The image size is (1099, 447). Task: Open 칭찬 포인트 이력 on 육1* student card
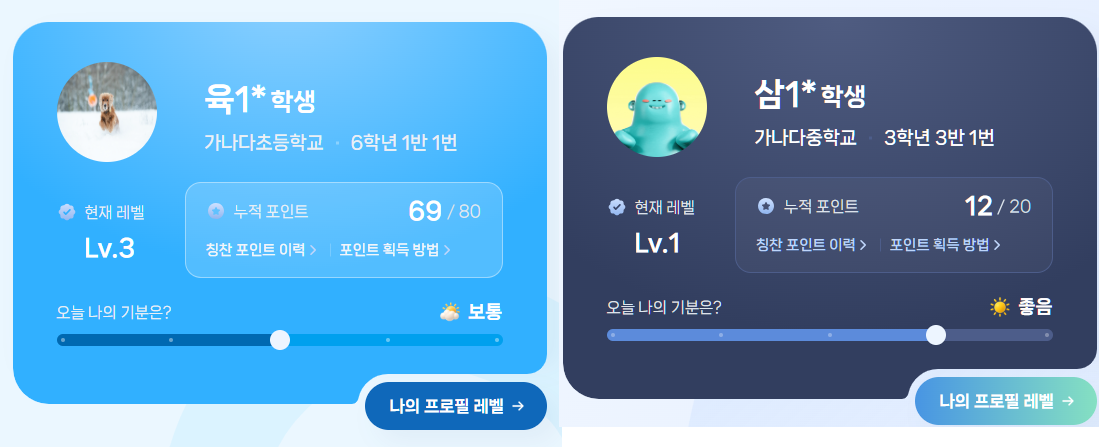coord(261,250)
